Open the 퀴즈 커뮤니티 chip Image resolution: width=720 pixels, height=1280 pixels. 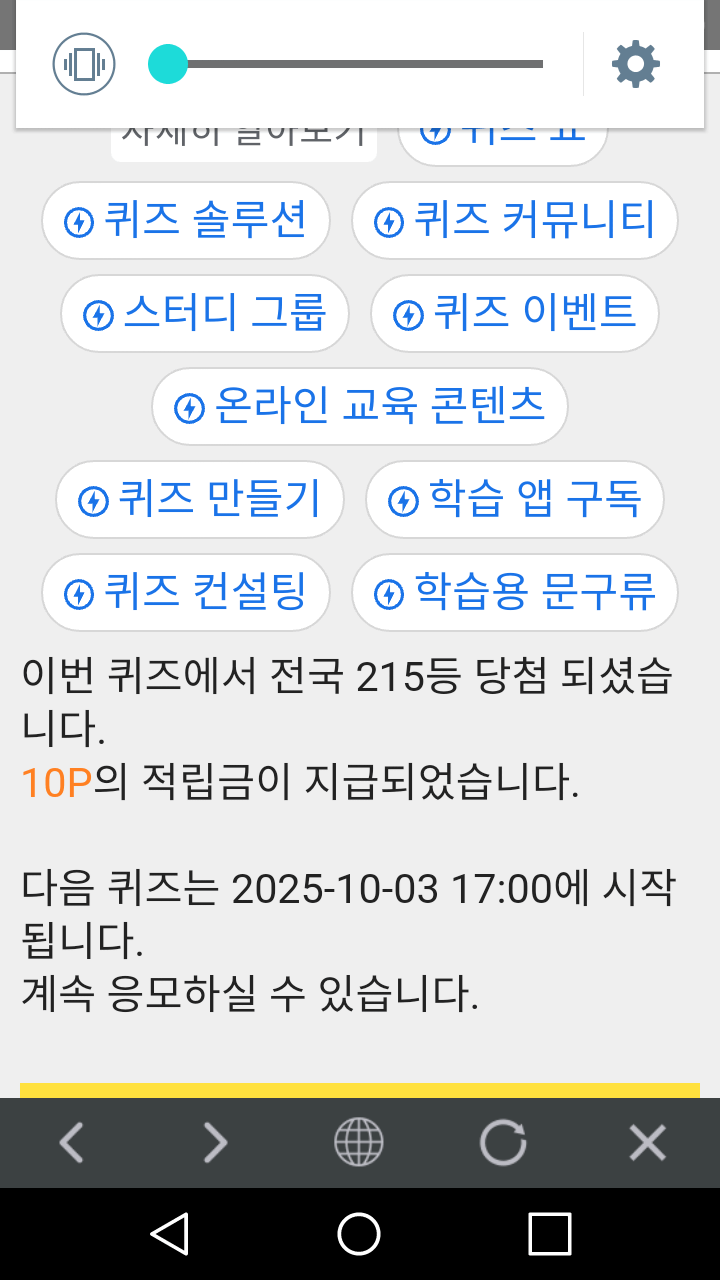515,221
